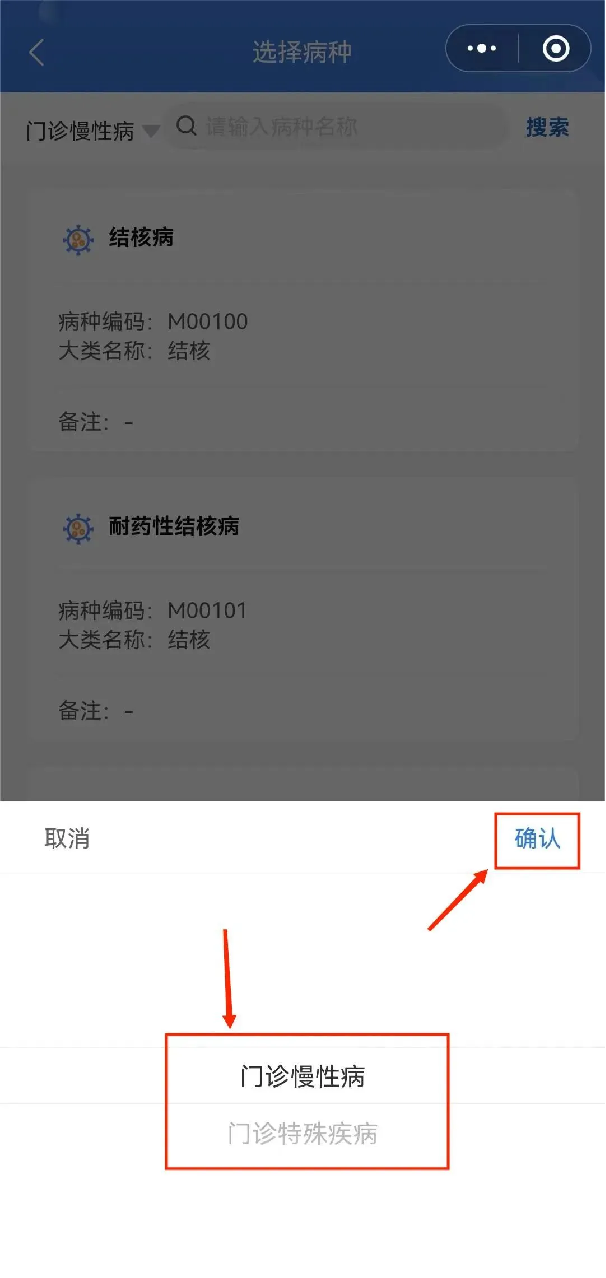Screen dimensions: 606x1278
Task: Go back using the top-left arrow
Action: point(37,52)
